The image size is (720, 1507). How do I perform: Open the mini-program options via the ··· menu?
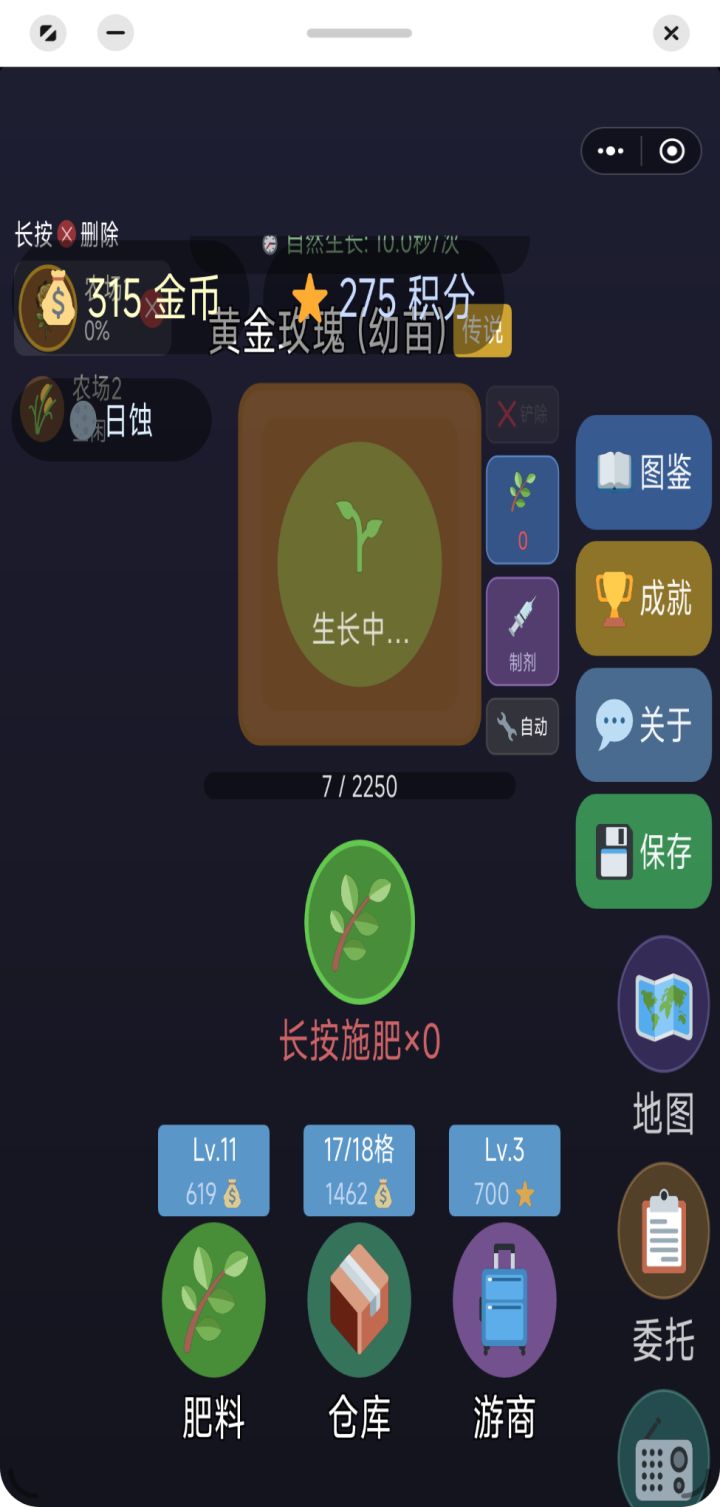click(x=609, y=150)
